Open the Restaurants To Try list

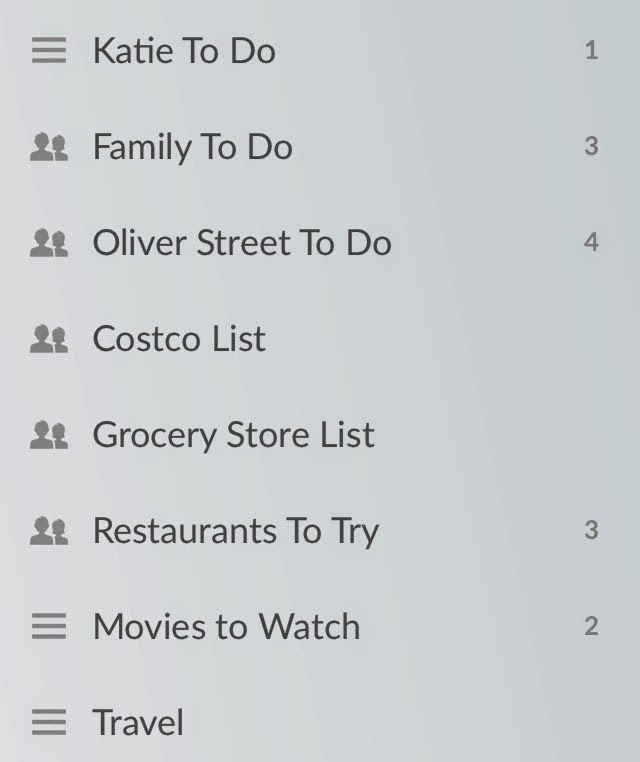pos(235,531)
